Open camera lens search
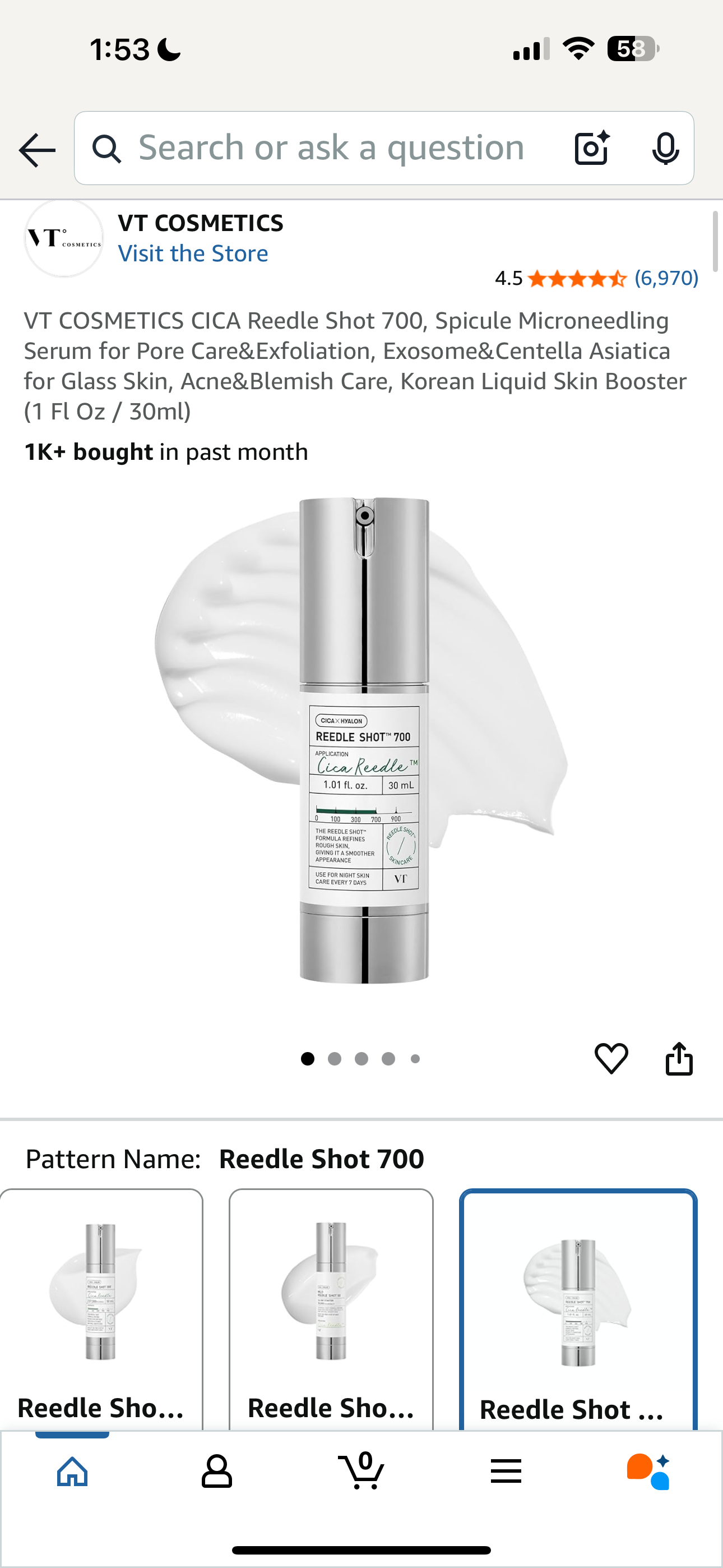 coord(591,148)
